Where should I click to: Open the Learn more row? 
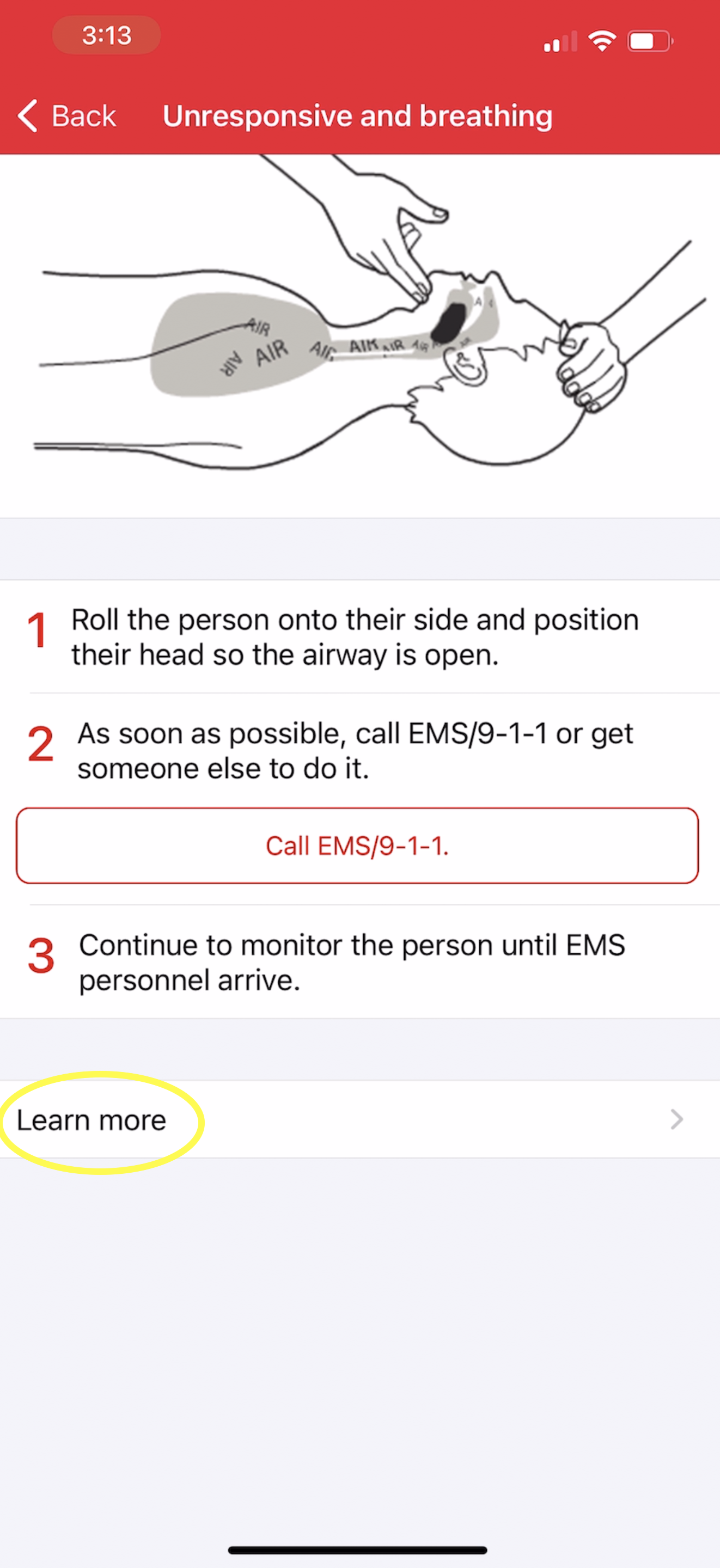pos(359,1119)
